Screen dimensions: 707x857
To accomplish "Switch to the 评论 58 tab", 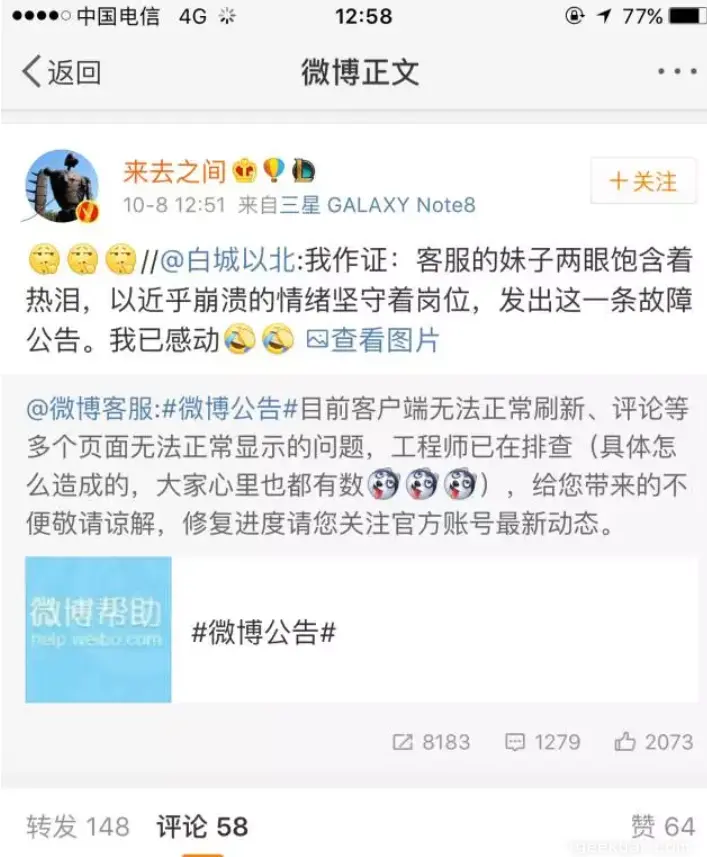I will 201,827.
